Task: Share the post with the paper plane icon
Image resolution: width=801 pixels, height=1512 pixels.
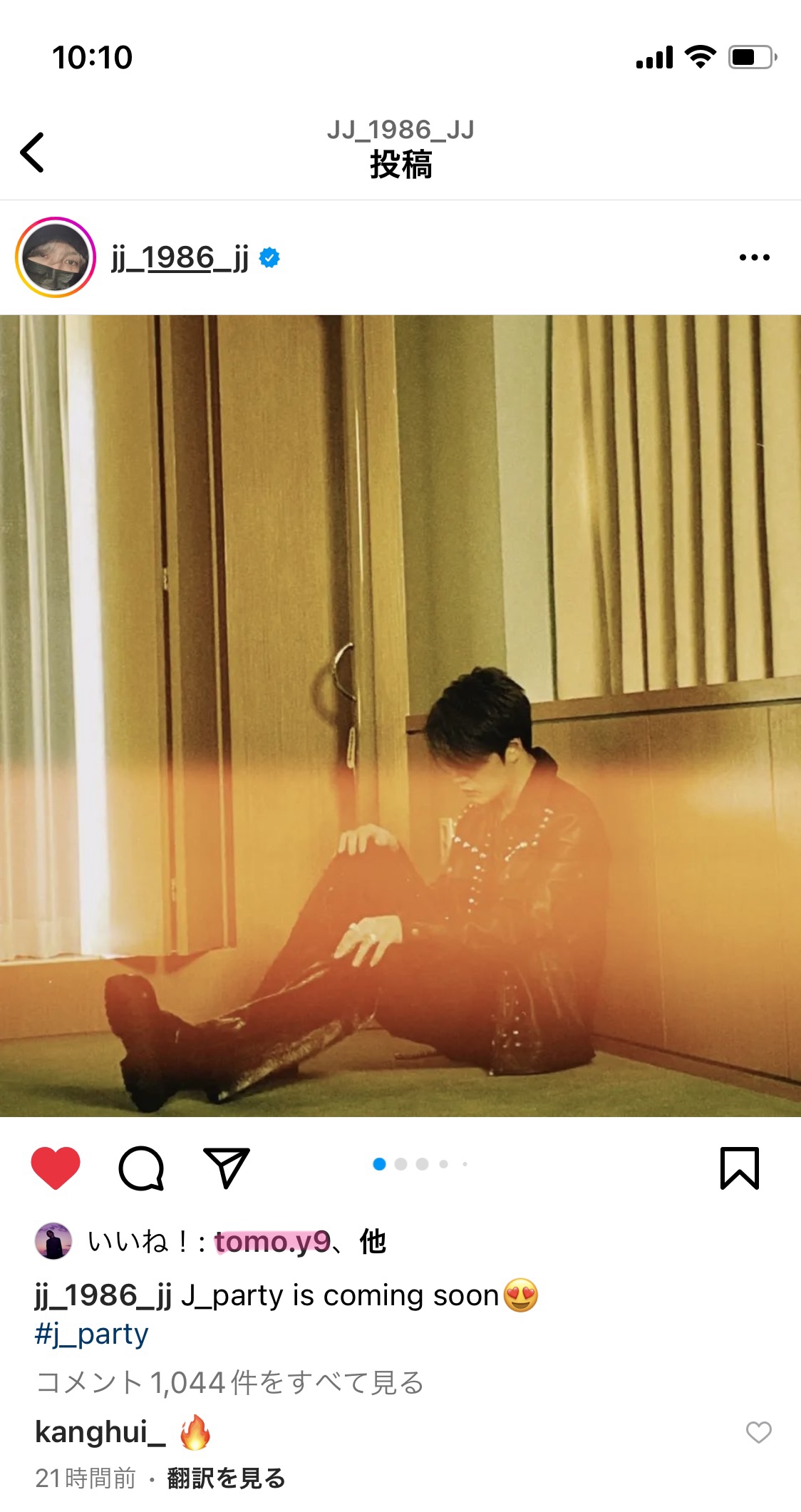Action: 227,1168
